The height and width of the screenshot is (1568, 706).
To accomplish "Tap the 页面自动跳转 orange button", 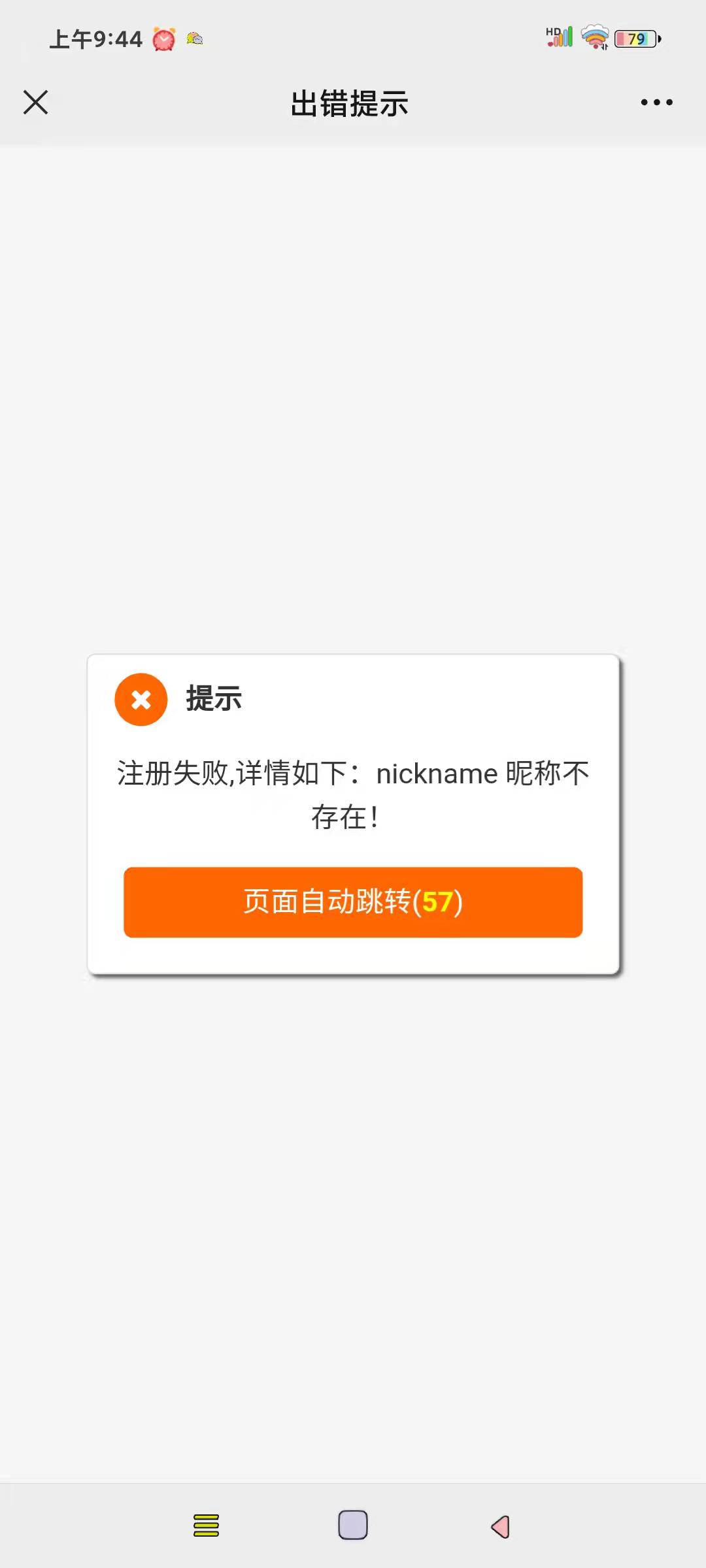I will pos(353,902).
